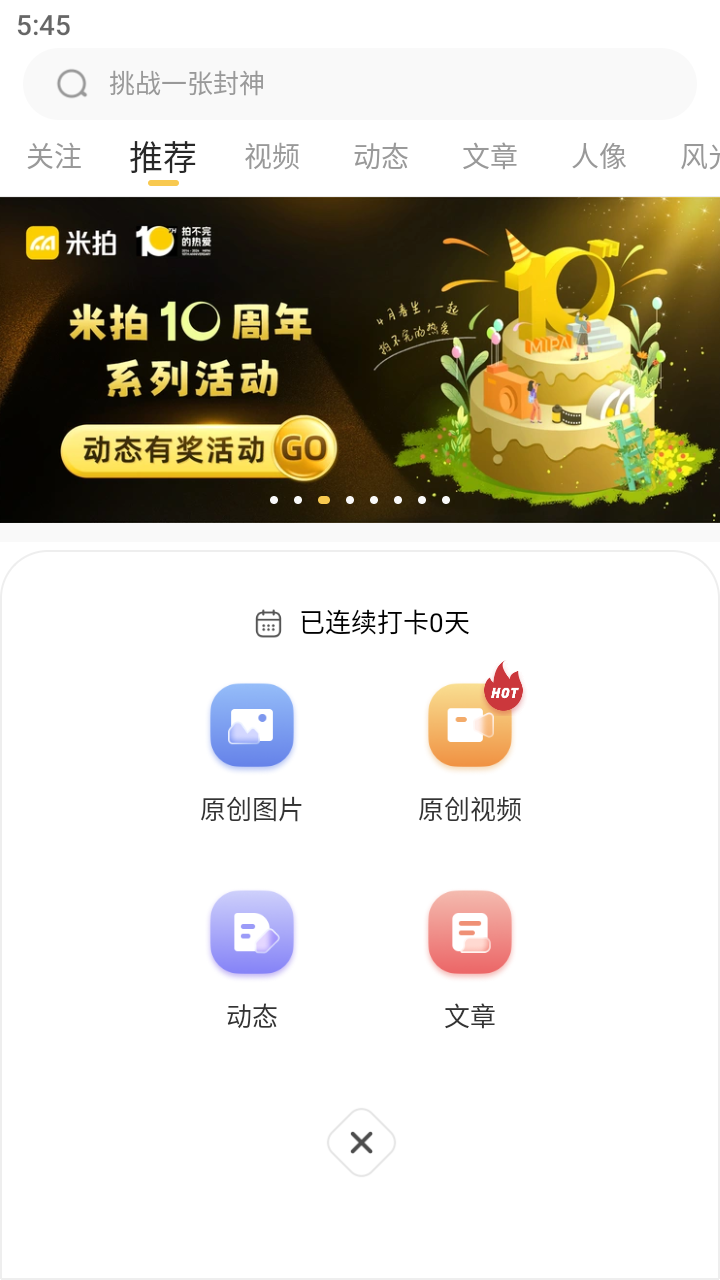This screenshot has height=1280, width=720.
Task: Select the 人像 category tab
Action: tap(599, 157)
